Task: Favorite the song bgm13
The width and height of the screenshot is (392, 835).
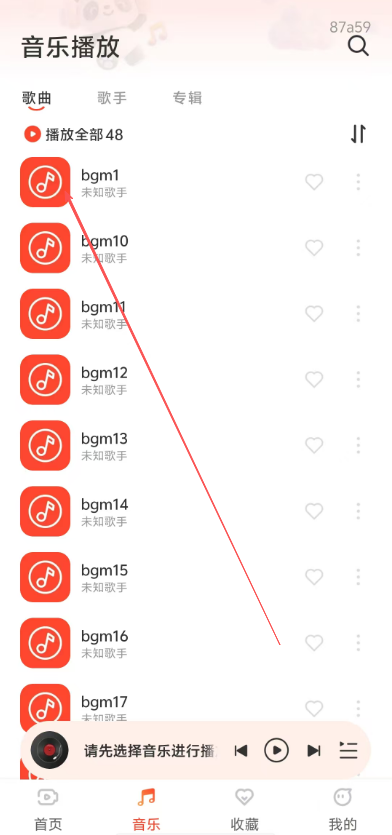Action: pos(314,445)
